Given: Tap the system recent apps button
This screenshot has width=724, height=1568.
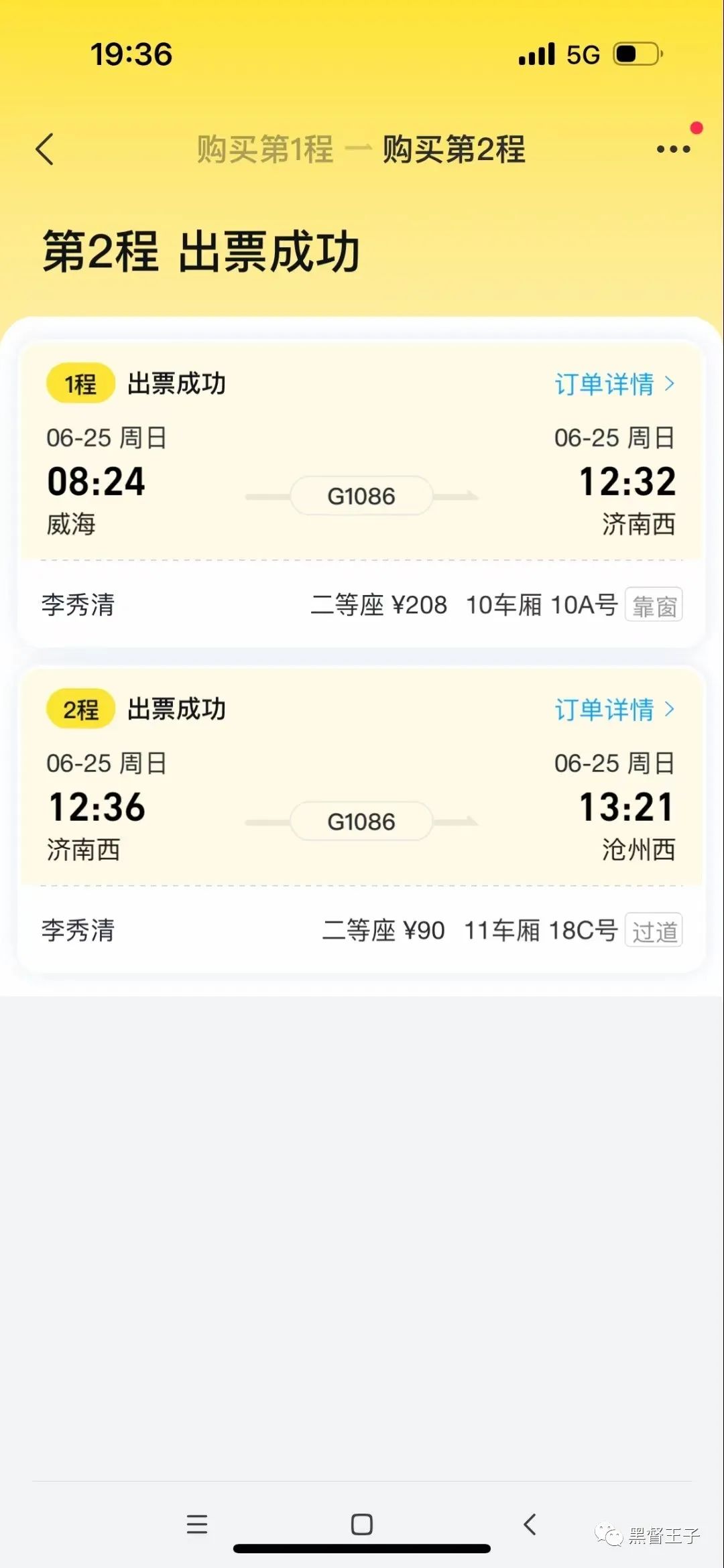Looking at the screenshot, I should pyautogui.click(x=196, y=1524).
